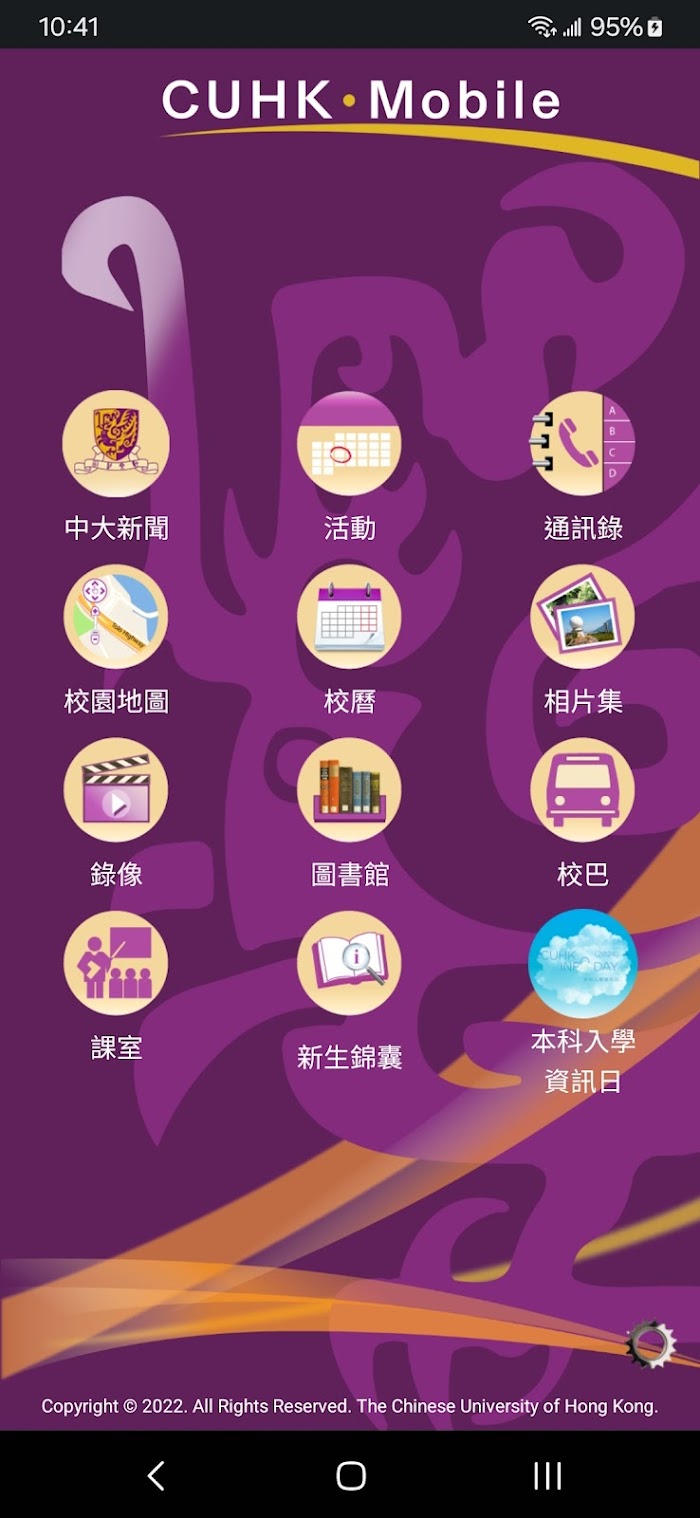Open settings gear icon
The width and height of the screenshot is (700, 1518).
pyautogui.click(x=651, y=1344)
